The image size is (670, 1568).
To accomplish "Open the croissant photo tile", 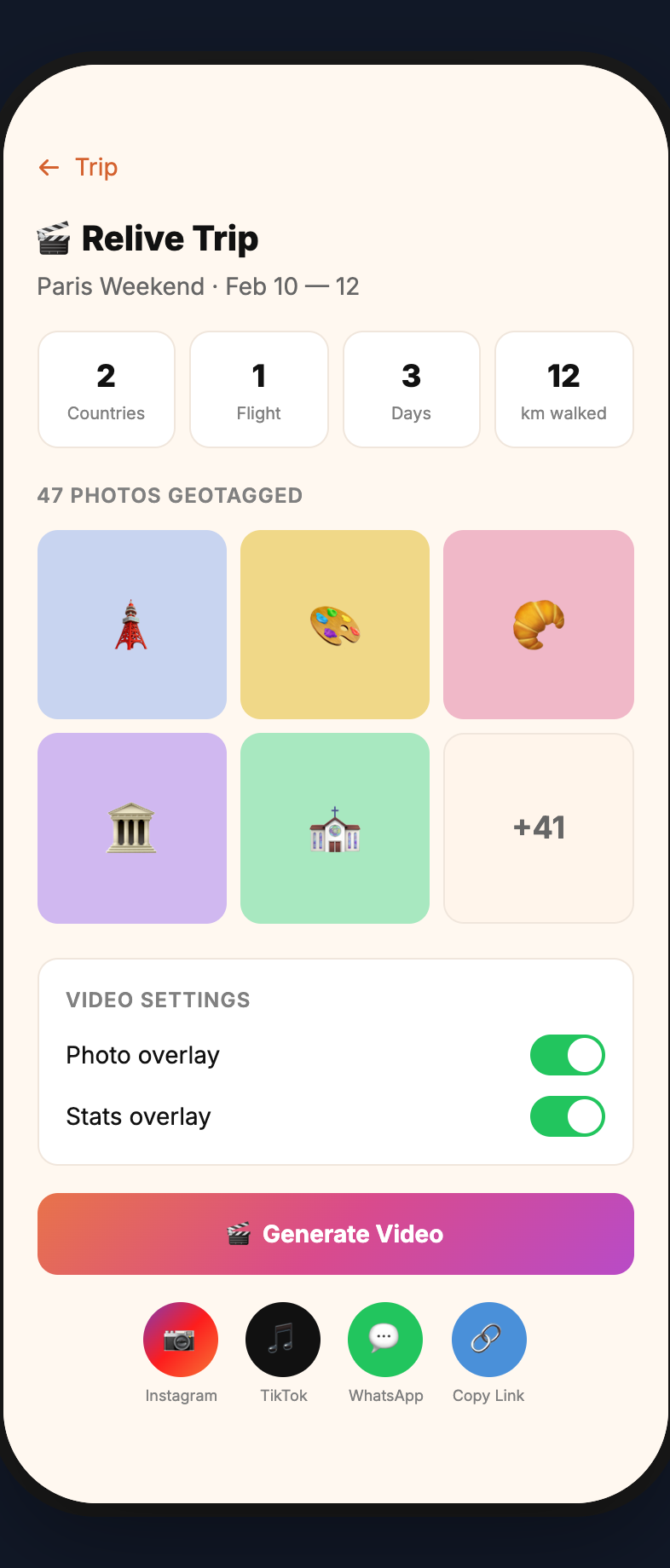I will click(539, 625).
